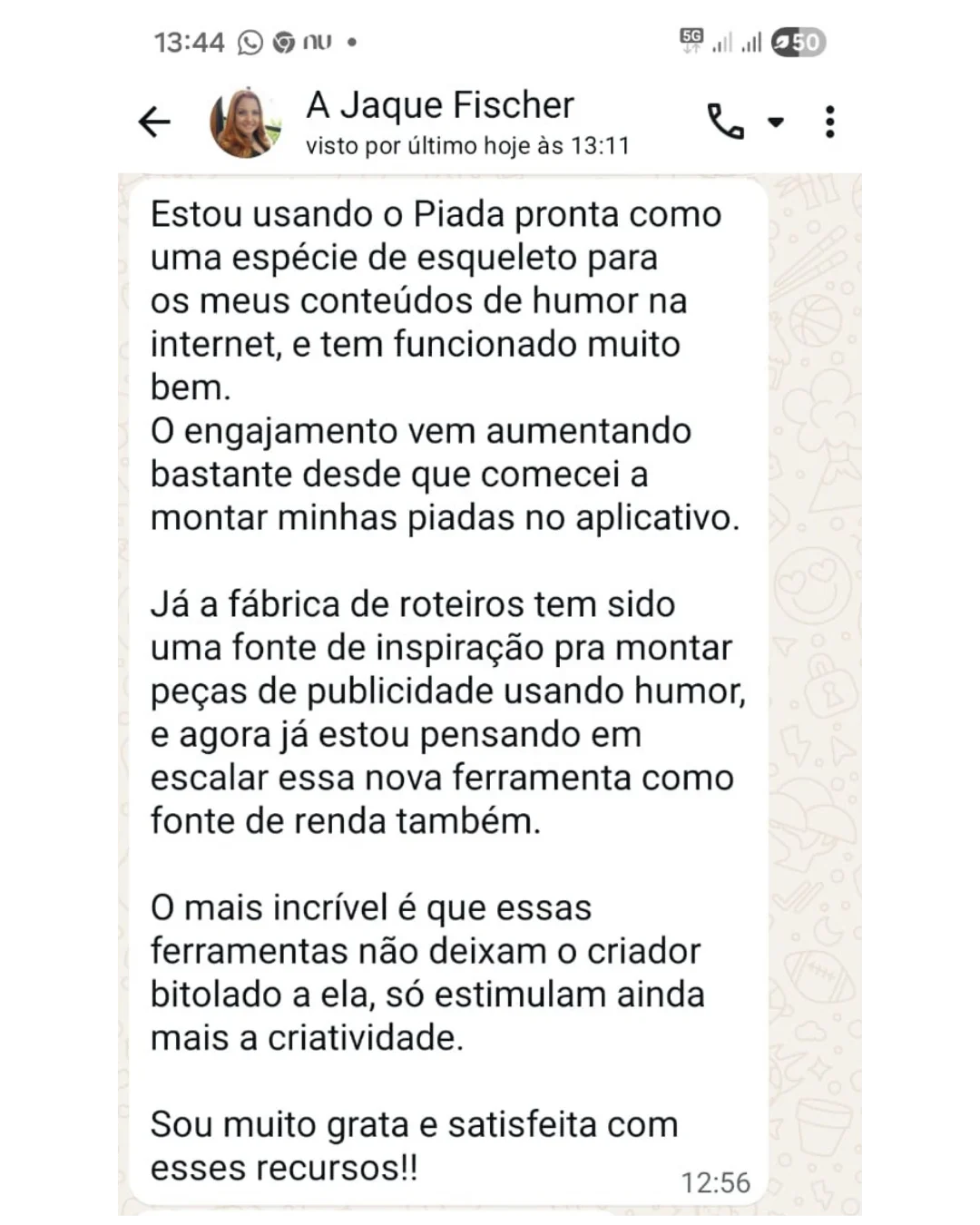Tap the 'visto por último' status line
The image size is (980, 1225).
tap(468, 143)
